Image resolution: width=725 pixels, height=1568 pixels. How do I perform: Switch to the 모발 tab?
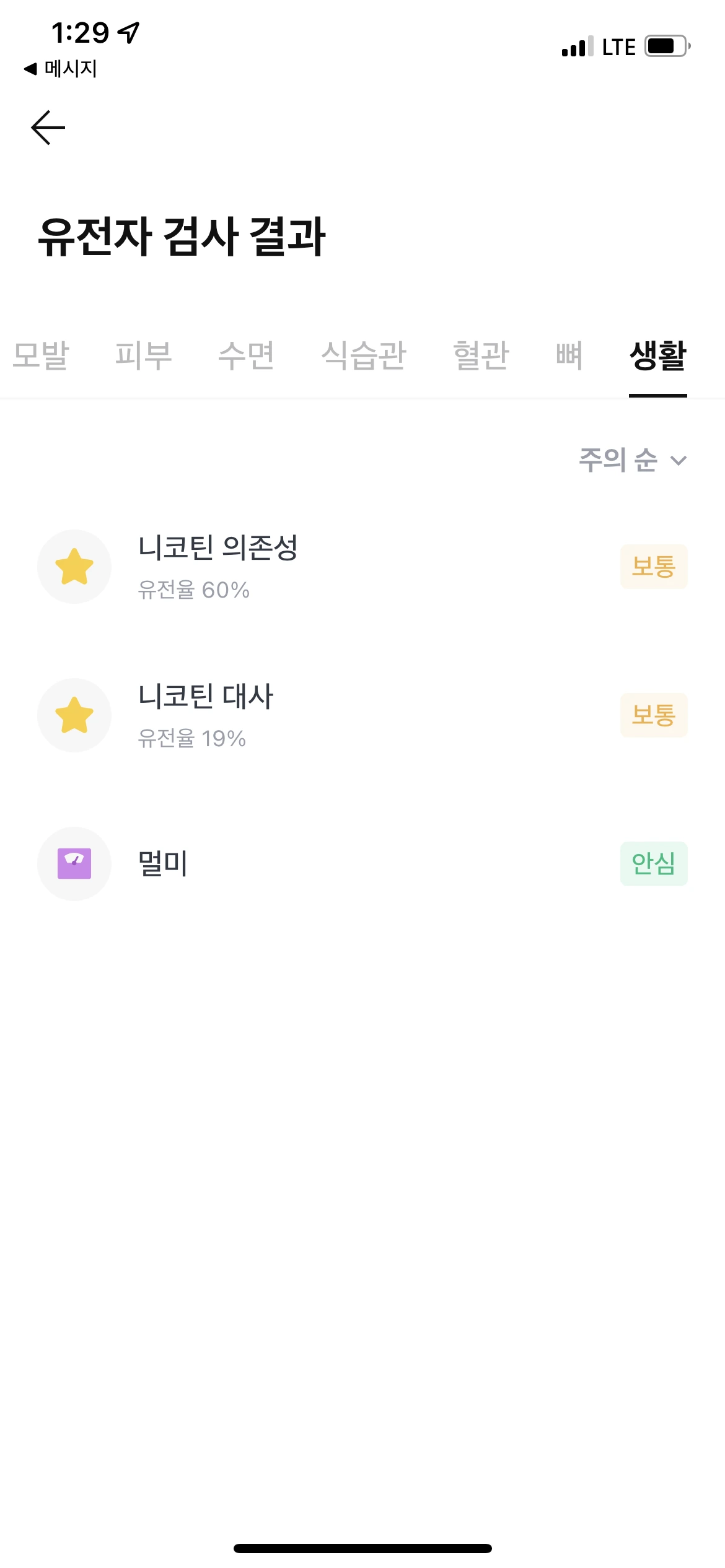pos(41,355)
